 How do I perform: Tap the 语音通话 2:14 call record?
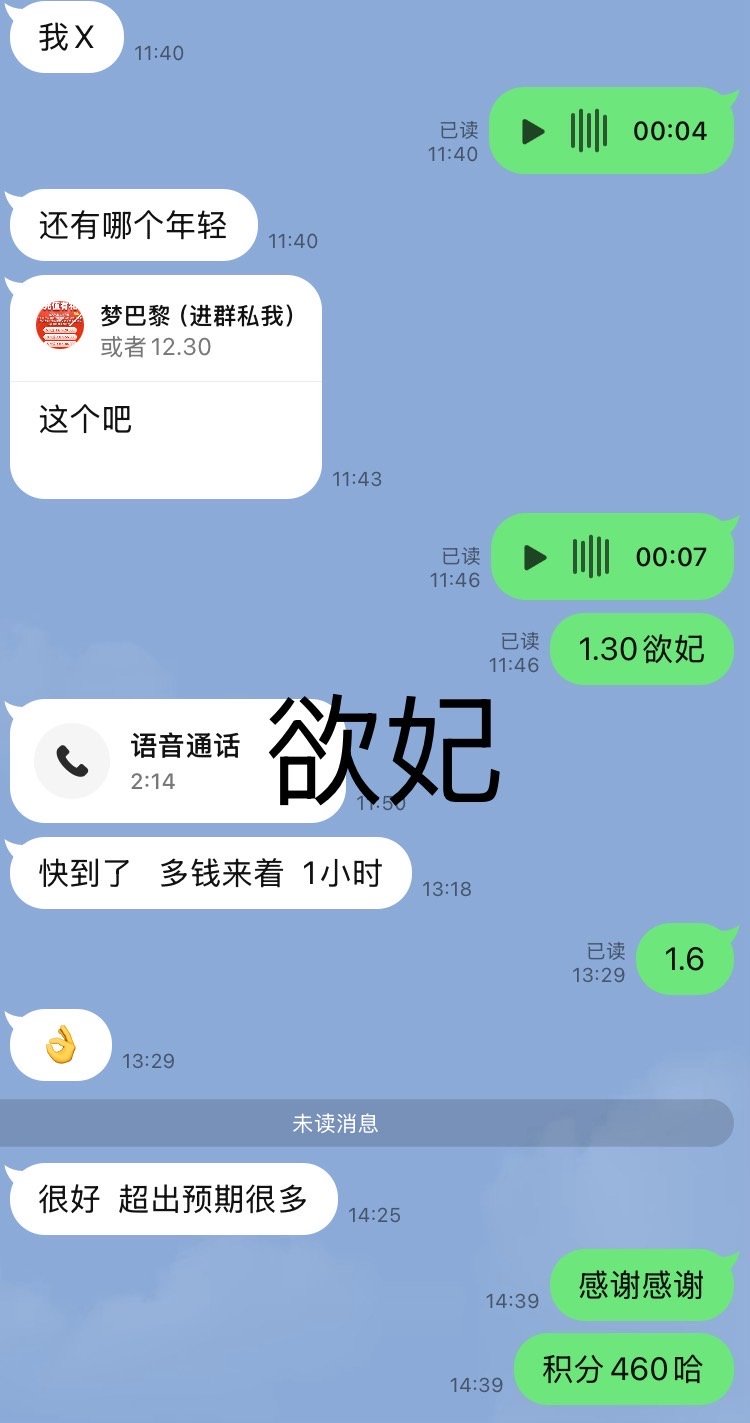150,761
